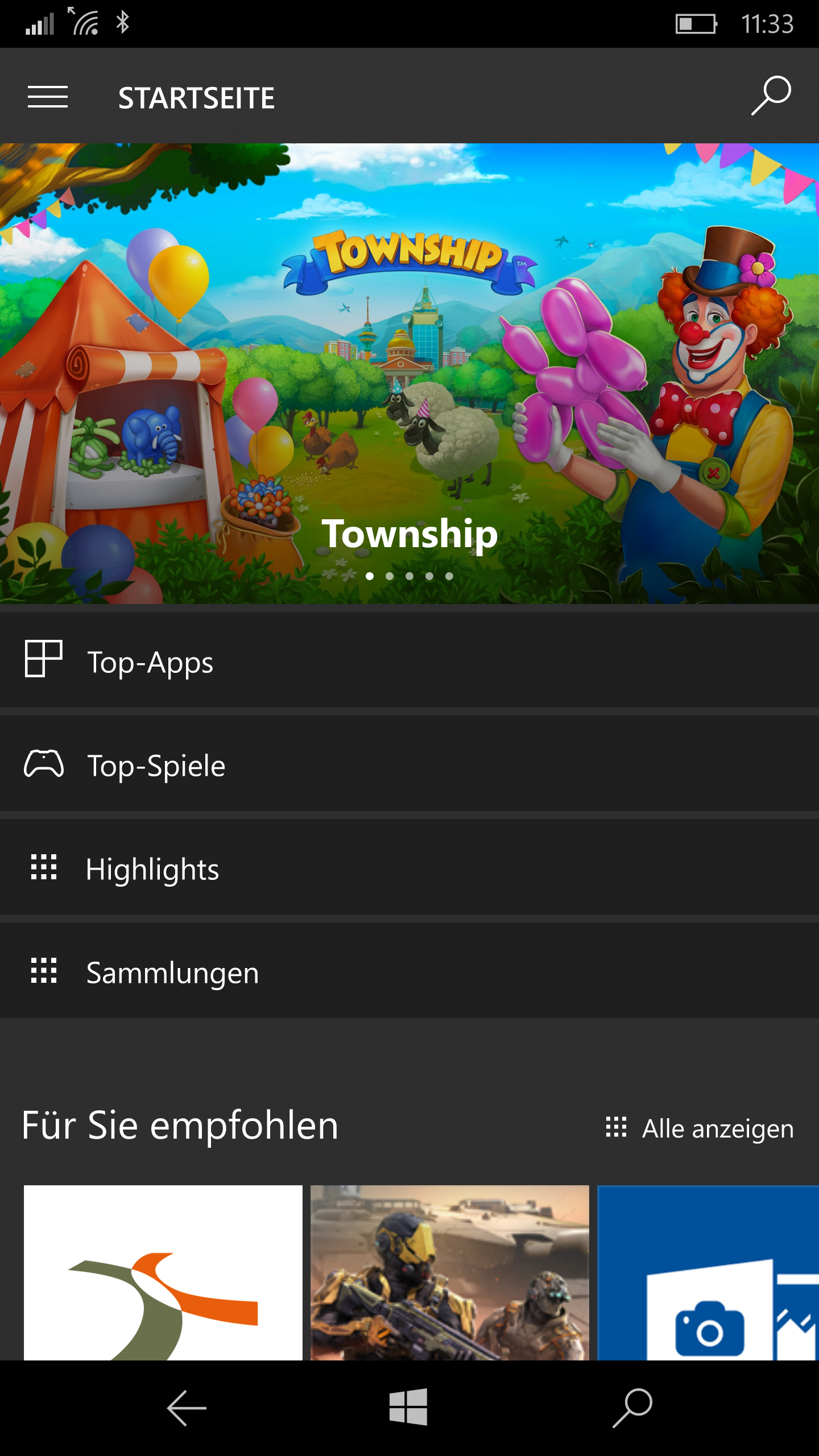Open the featured Township banner

[409, 373]
